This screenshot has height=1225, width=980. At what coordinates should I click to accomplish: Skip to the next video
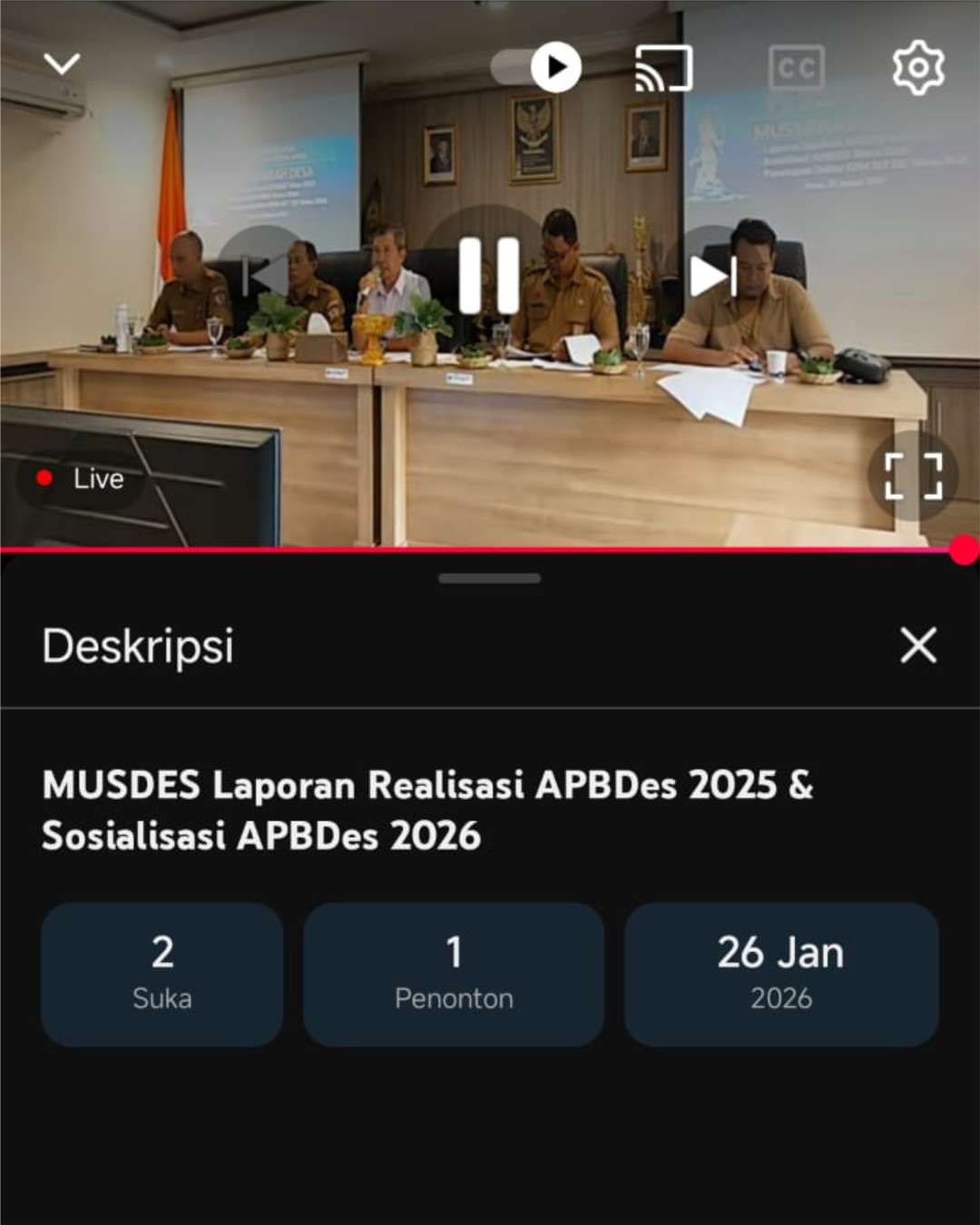[712, 276]
